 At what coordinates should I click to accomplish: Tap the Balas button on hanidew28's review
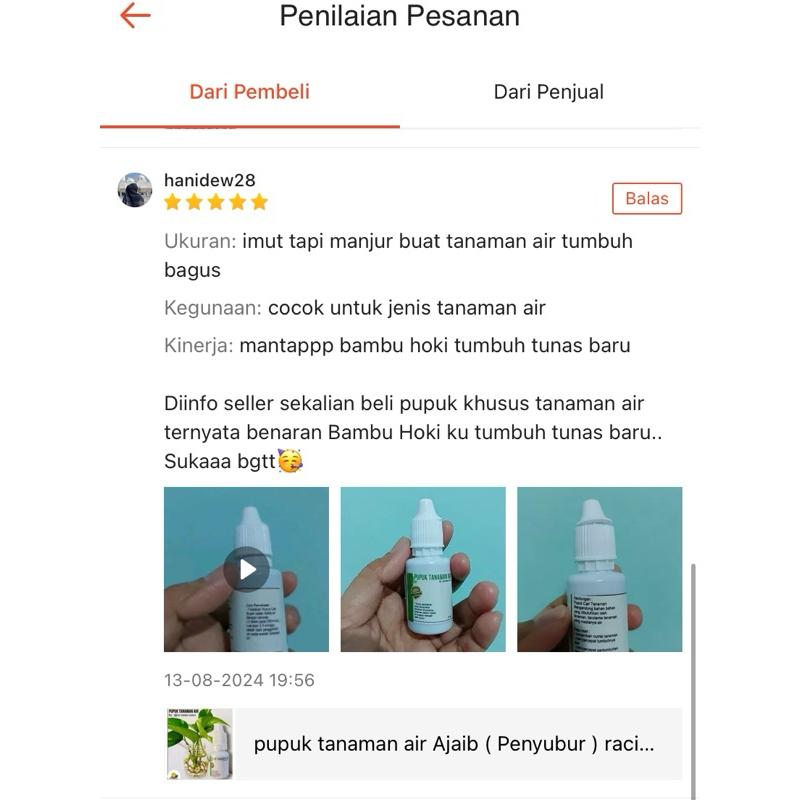pos(646,198)
